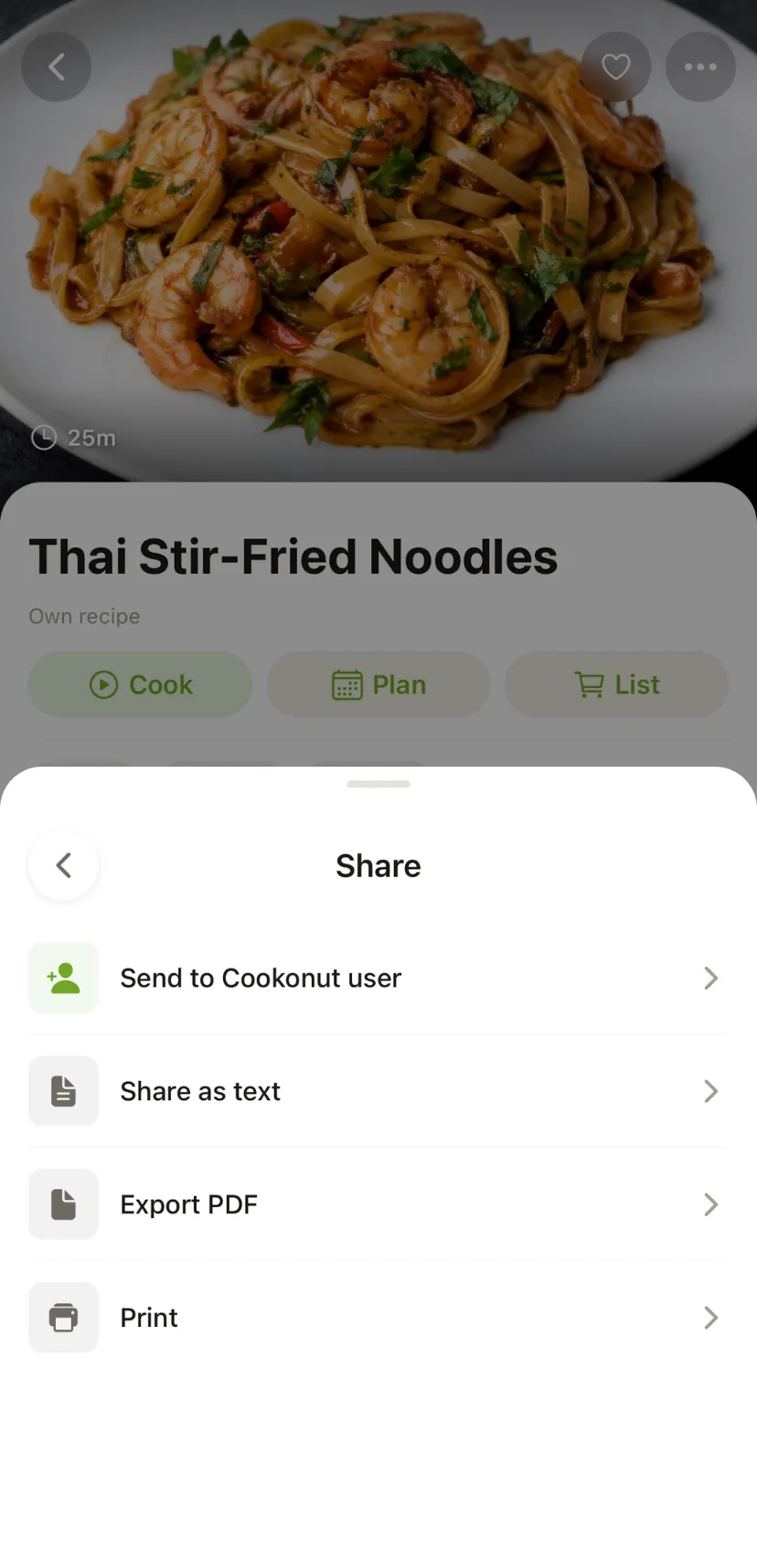Select Share as text from the Share sheet
757x1568 pixels.
pyautogui.click(x=378, y=1091)
